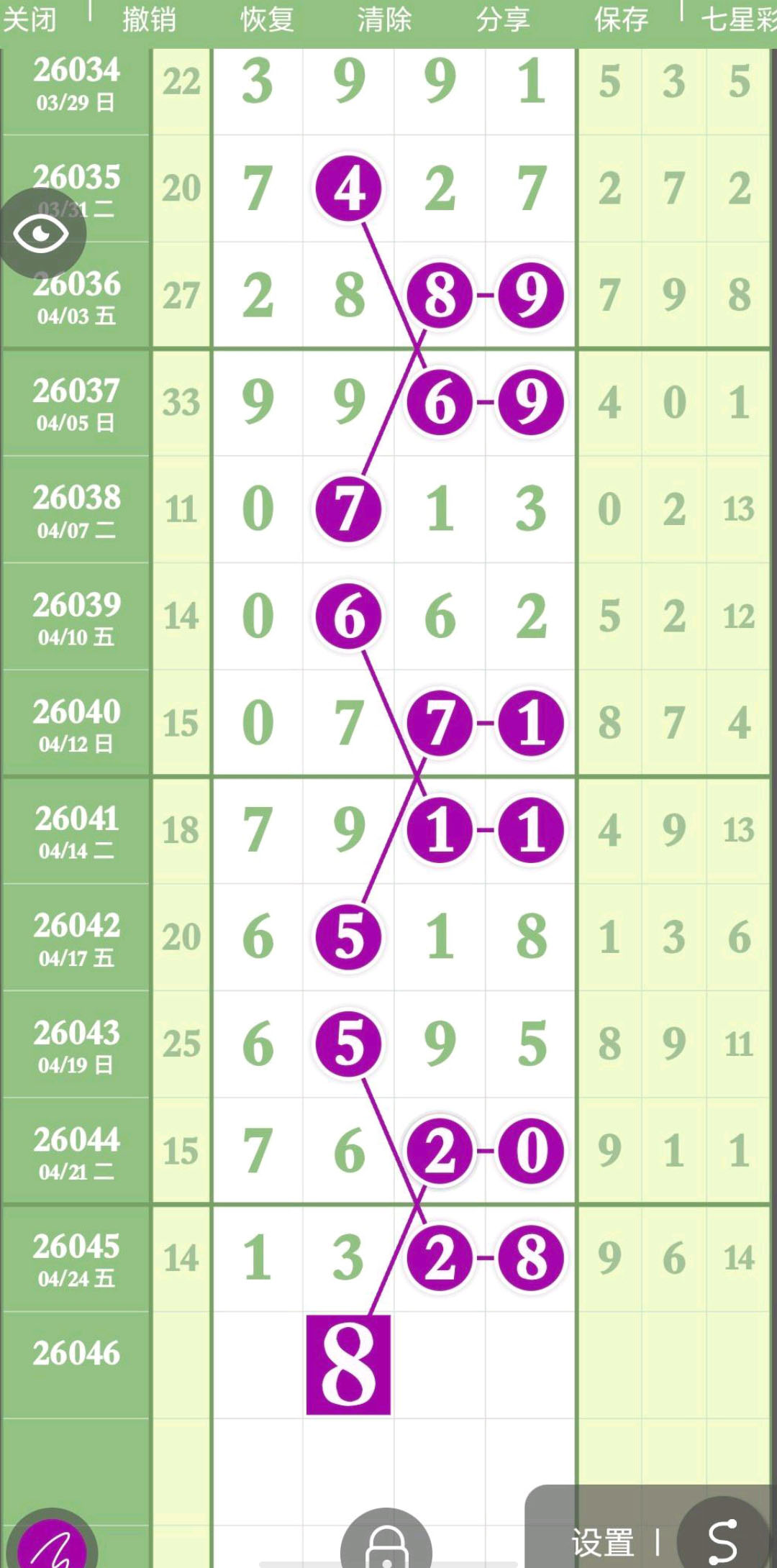Open 设置 settings

[x=603, y=1542]
